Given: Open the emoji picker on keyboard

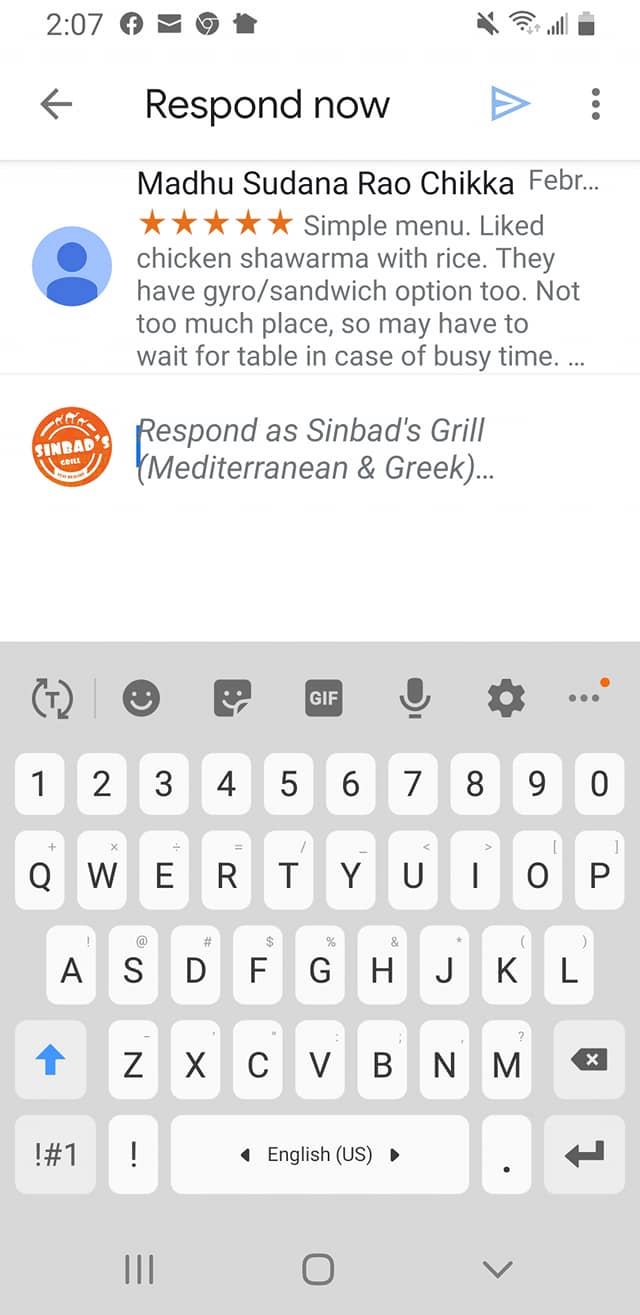Looking at the screenshot, I should [141, 698].
